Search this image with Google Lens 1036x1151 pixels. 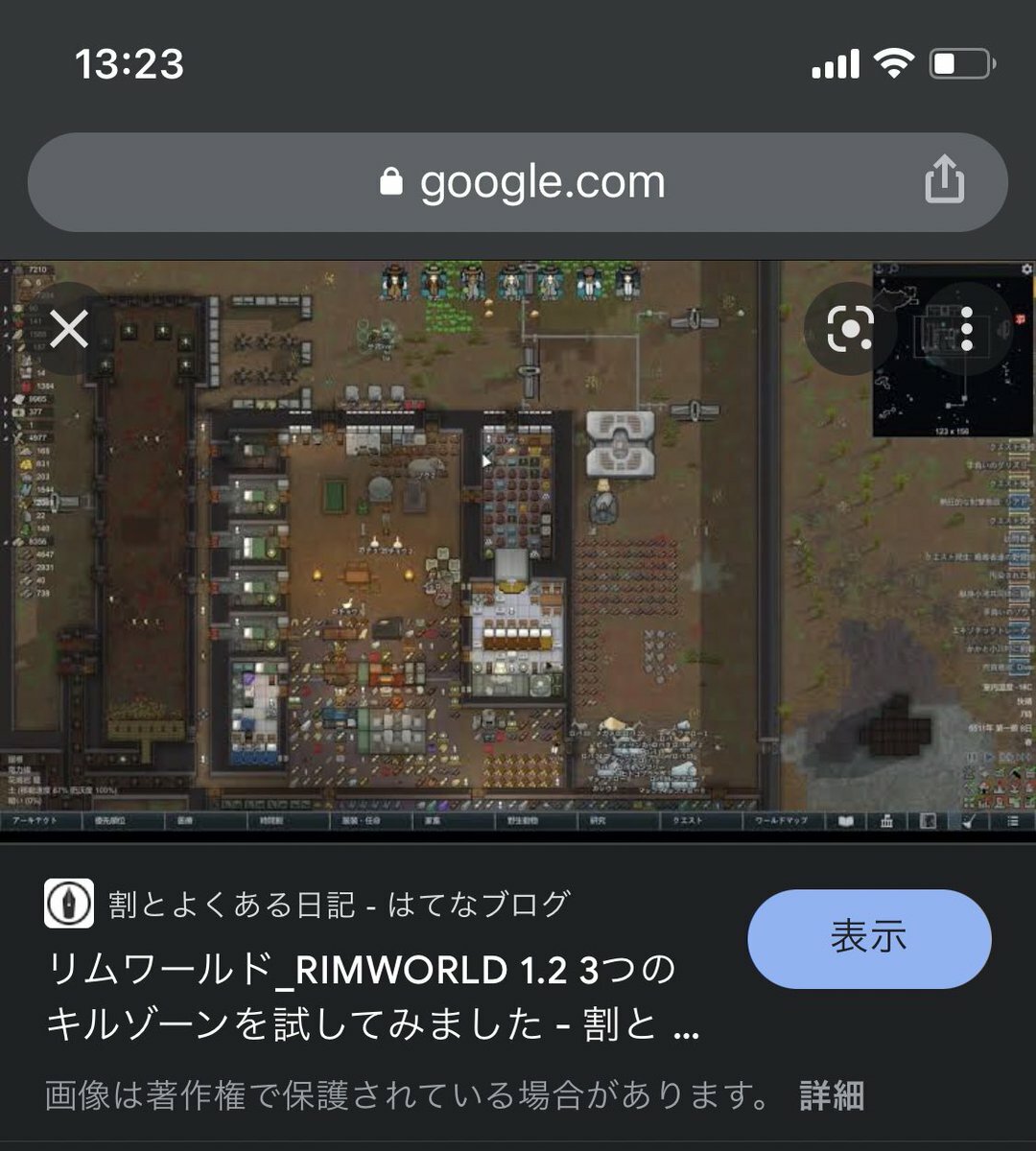pos(850,330)
